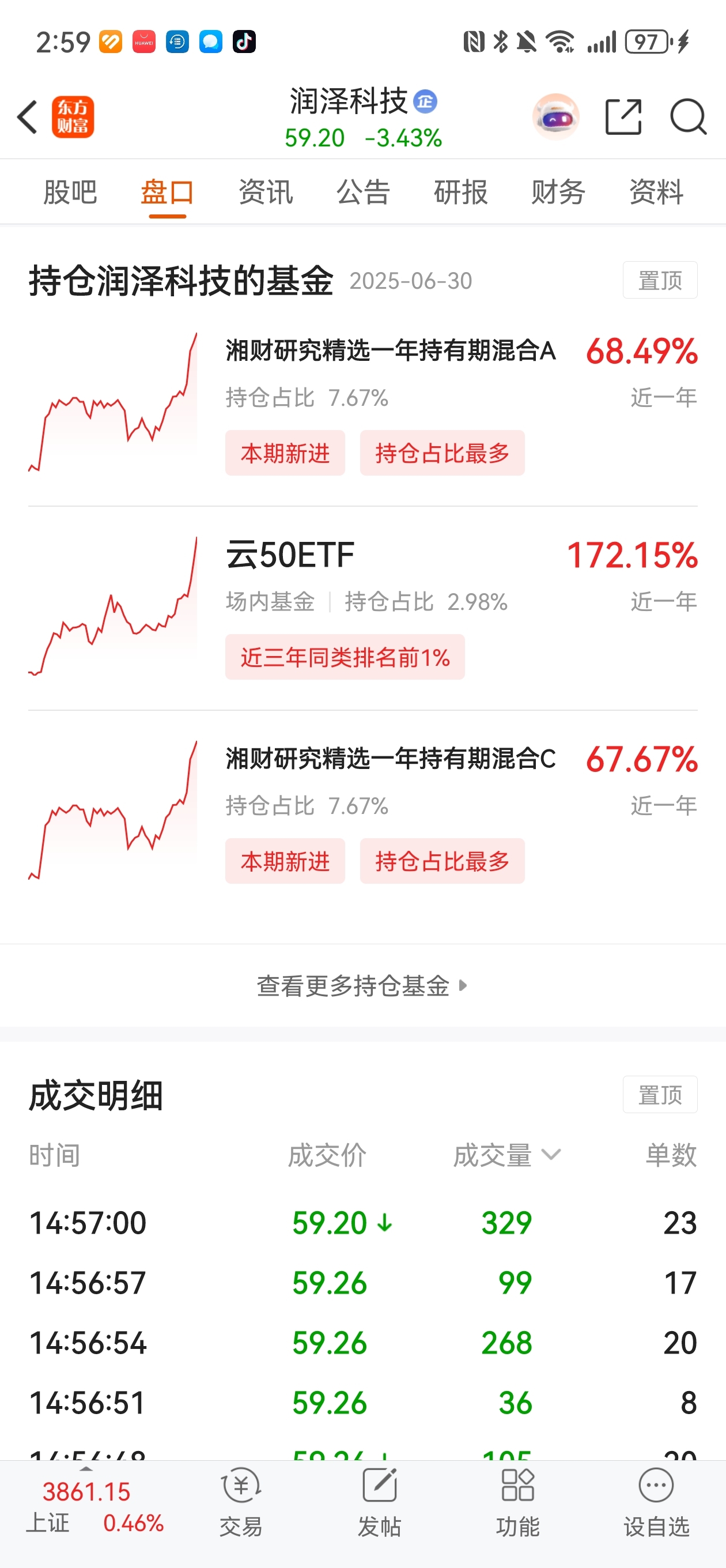Screen dimensions: 726x1568
Task: Tap 发帖 to write a post
Action: coord(379,1502)
